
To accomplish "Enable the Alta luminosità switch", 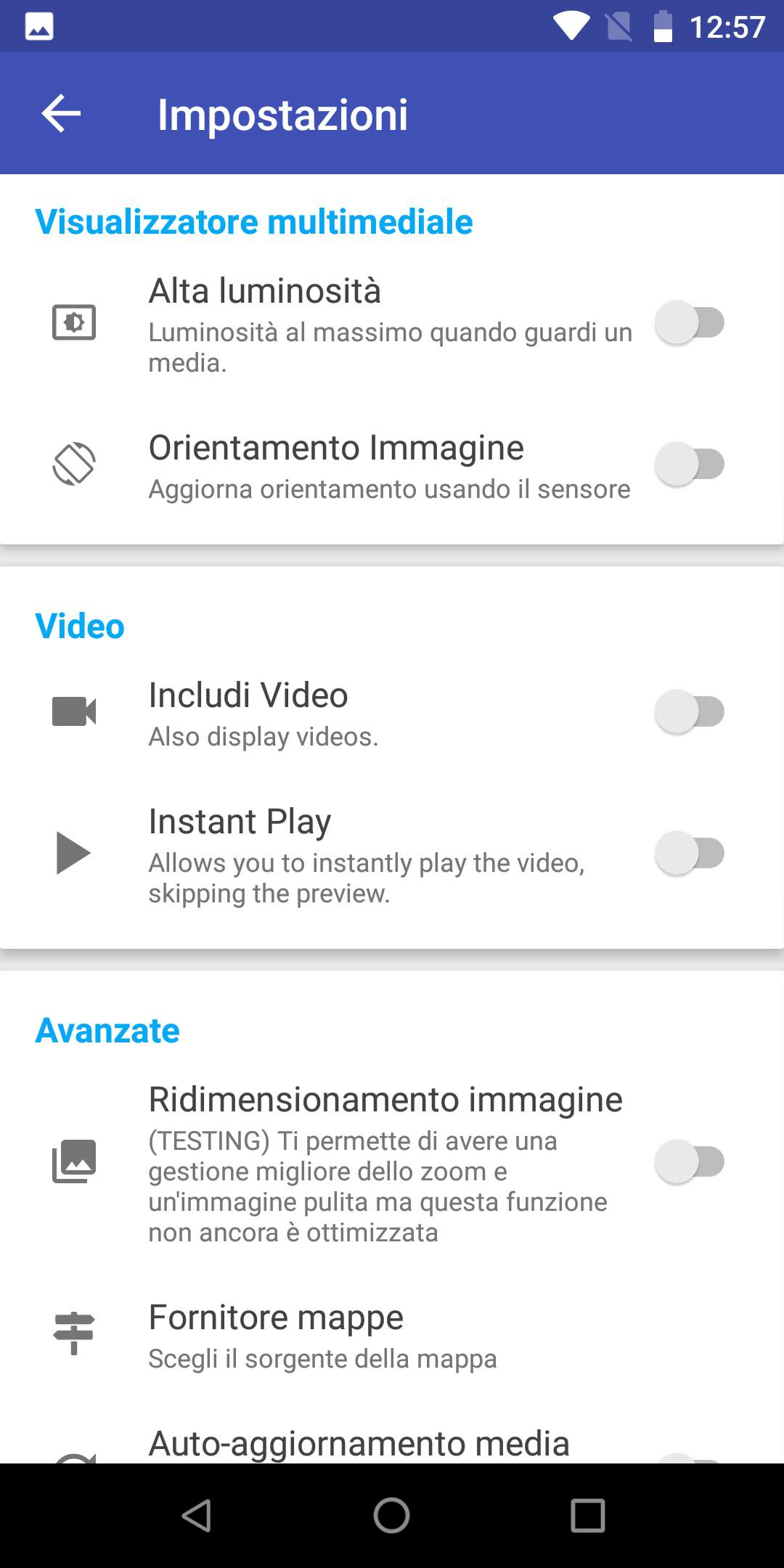I will [690, 322].
